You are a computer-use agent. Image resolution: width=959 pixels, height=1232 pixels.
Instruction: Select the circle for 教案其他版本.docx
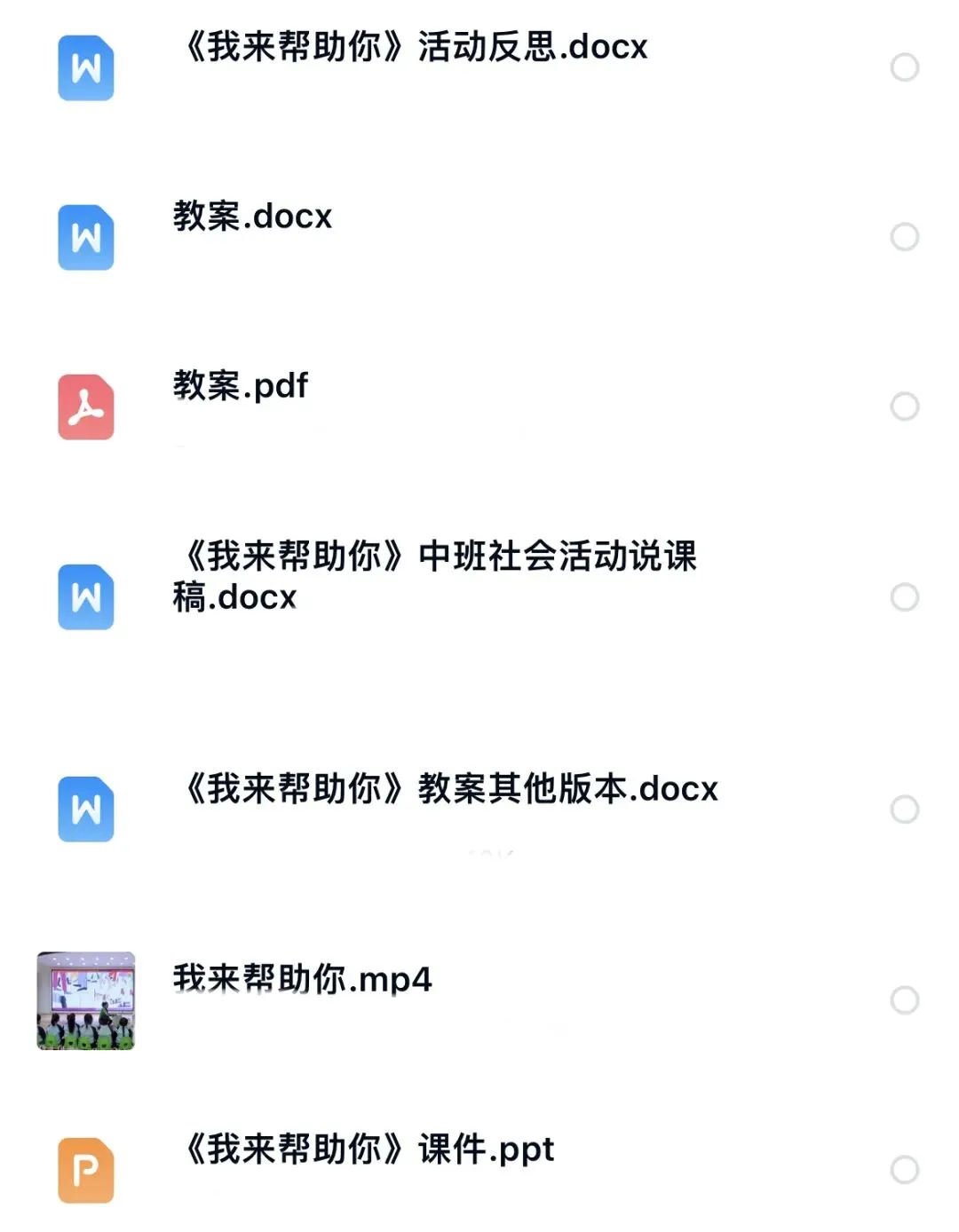coord(904,809)
